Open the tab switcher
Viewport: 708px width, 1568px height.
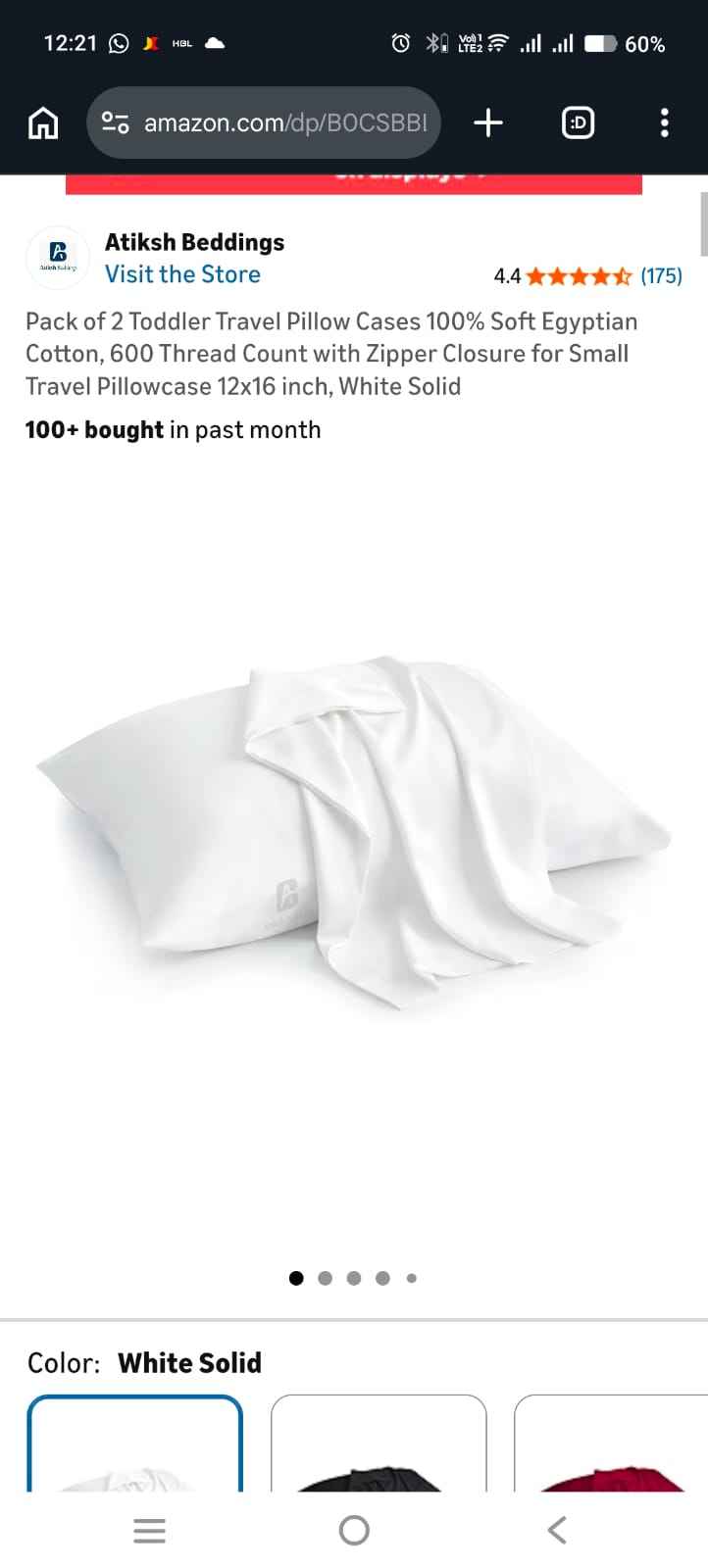tap(578, 122)
